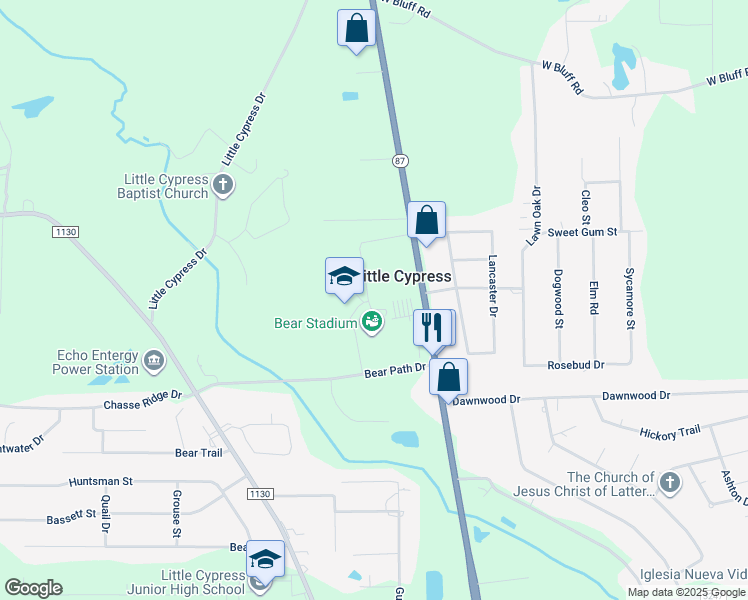748x600 pixels.
Task: Open the shopping marker beside Sweet Gum St
Action: (x=426, y=220)
